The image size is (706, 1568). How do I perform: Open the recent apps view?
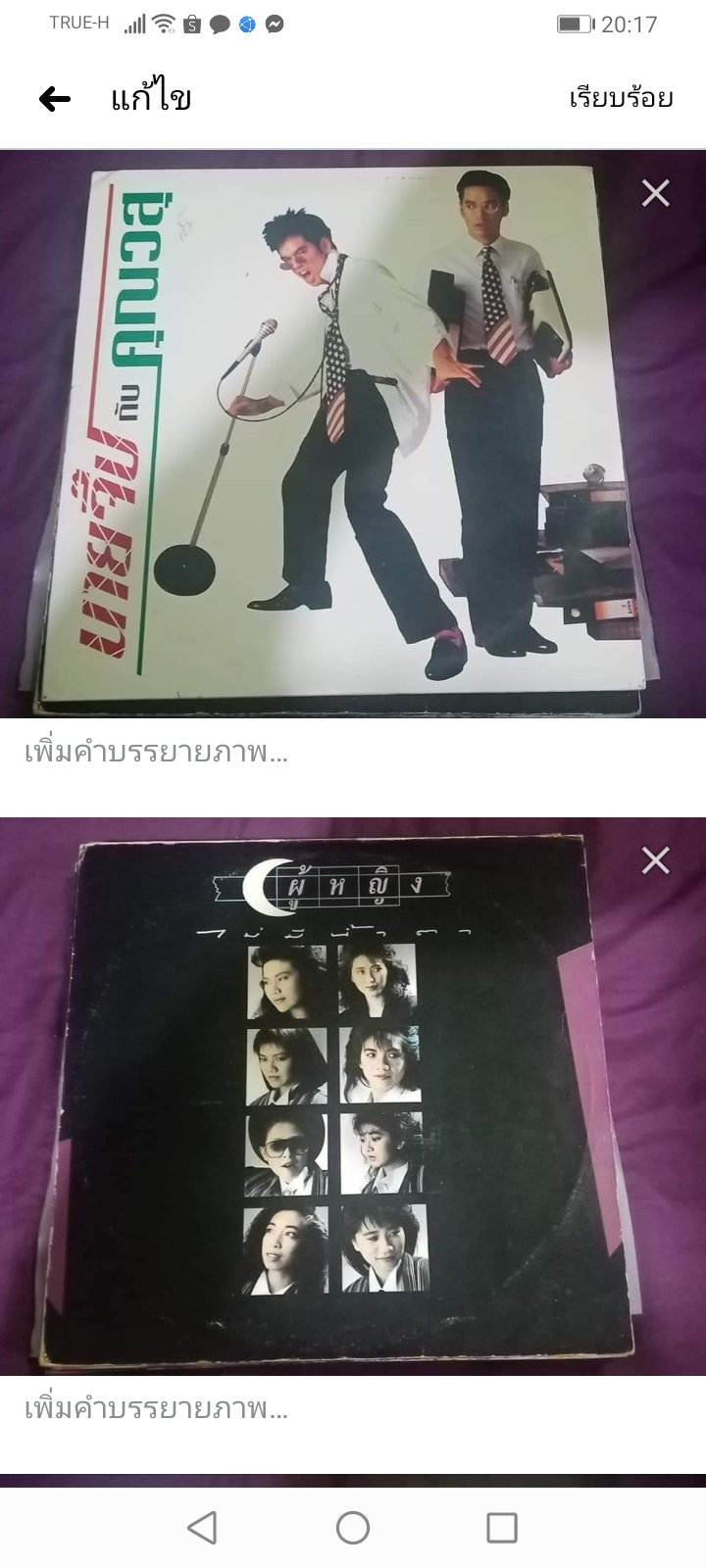click(x=502, y=1527)
